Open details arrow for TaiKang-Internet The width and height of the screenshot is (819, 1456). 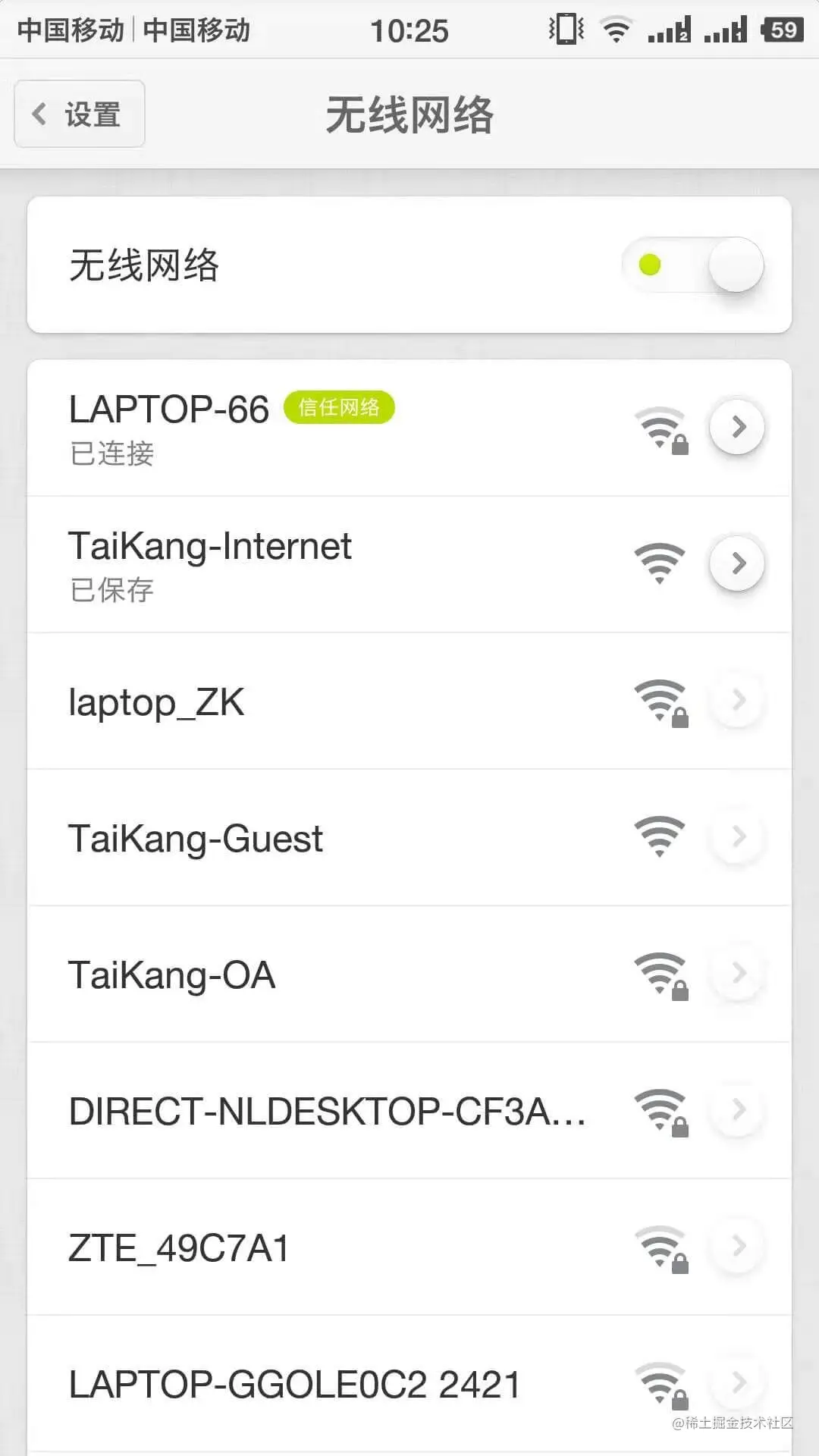click(x=737, y=564)
